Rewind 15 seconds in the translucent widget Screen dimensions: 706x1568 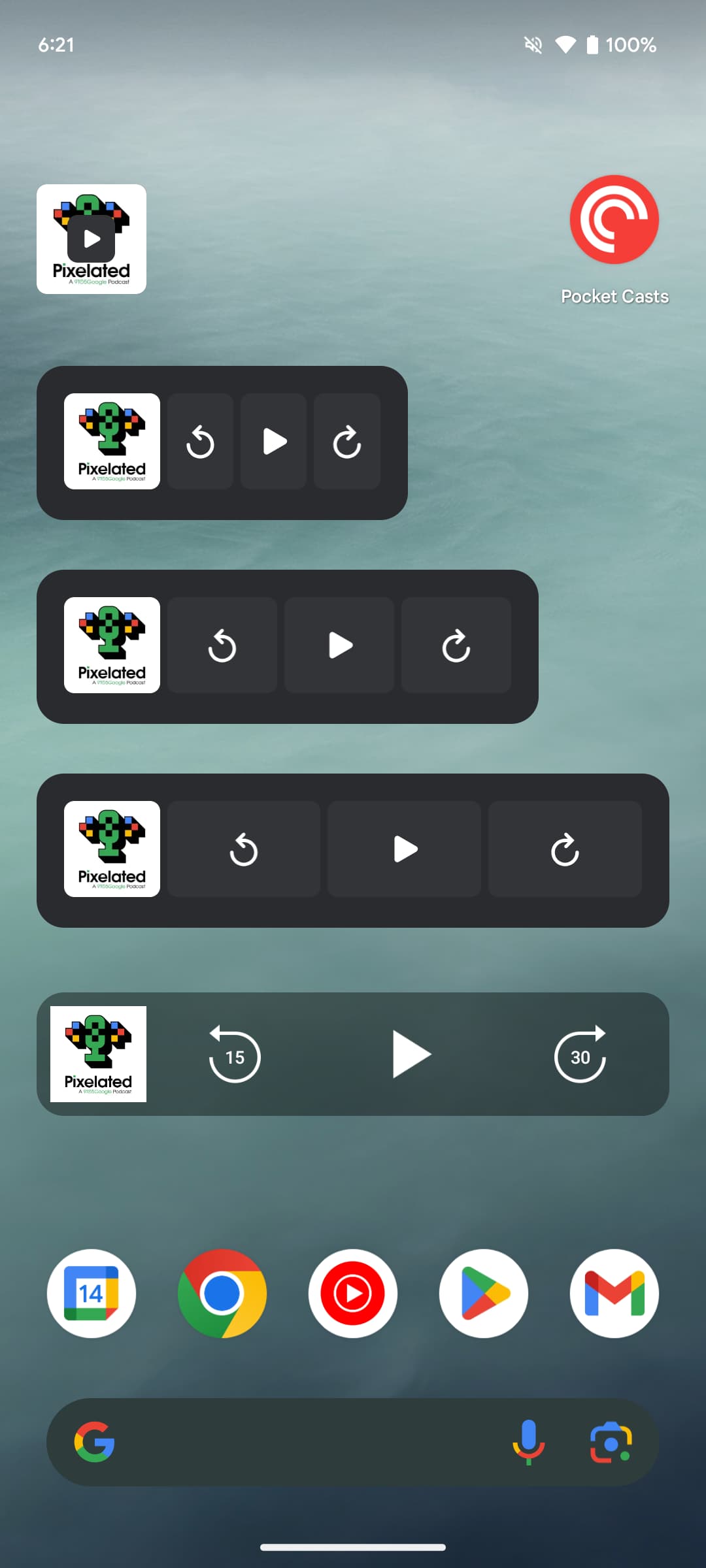click(235, 1054)
